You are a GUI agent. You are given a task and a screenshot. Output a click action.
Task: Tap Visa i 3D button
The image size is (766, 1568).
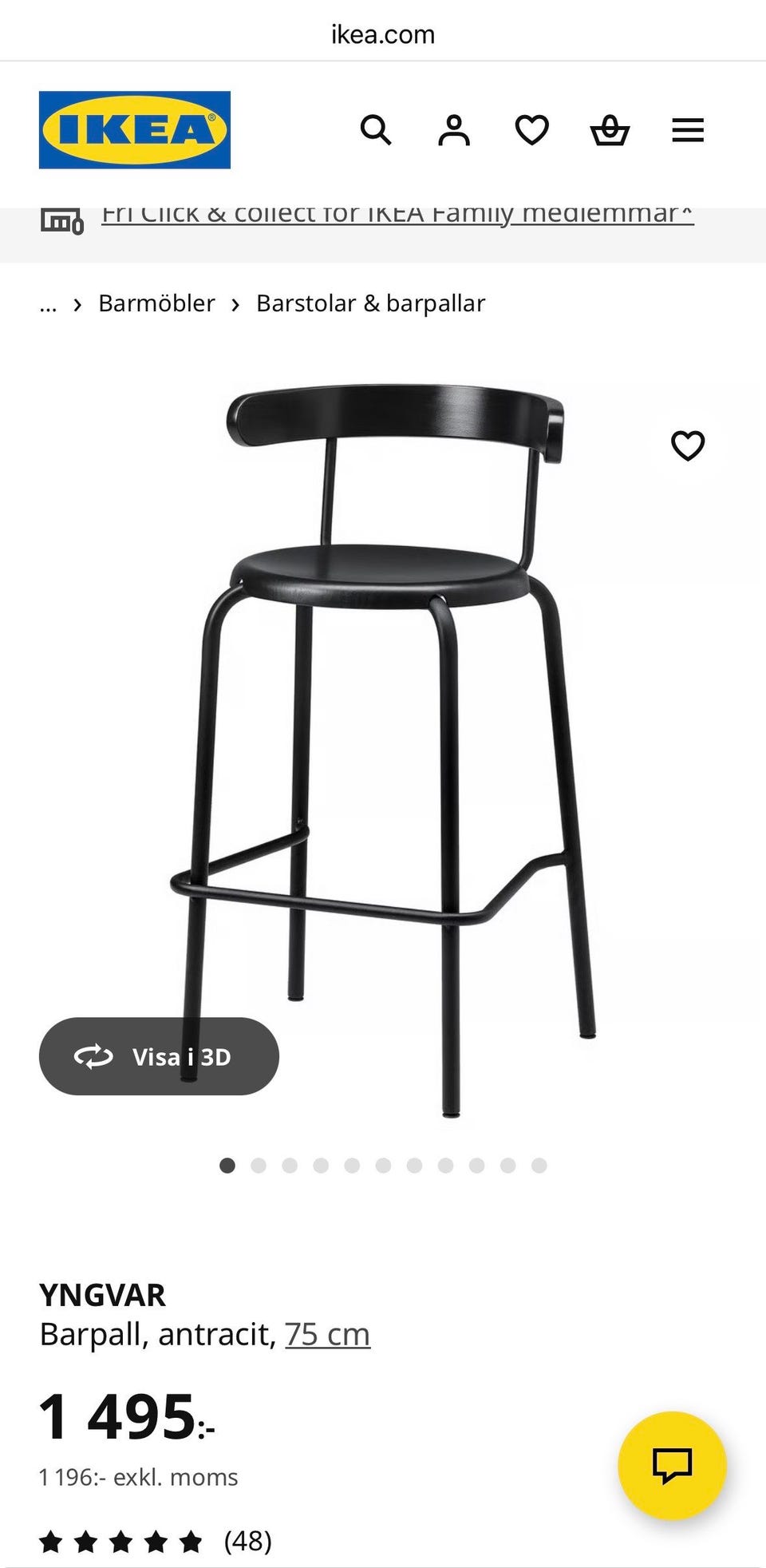(159, 1056)
